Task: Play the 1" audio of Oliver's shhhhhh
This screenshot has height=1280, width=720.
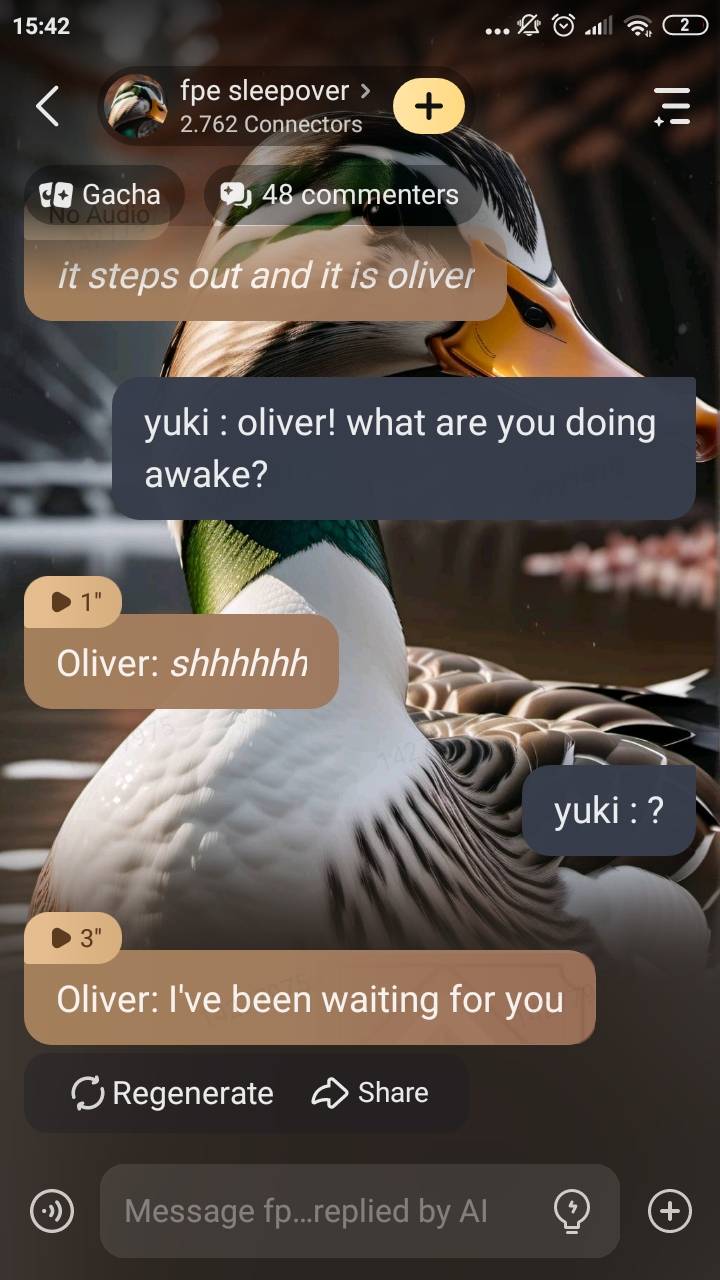Action: tap(73, 602)
